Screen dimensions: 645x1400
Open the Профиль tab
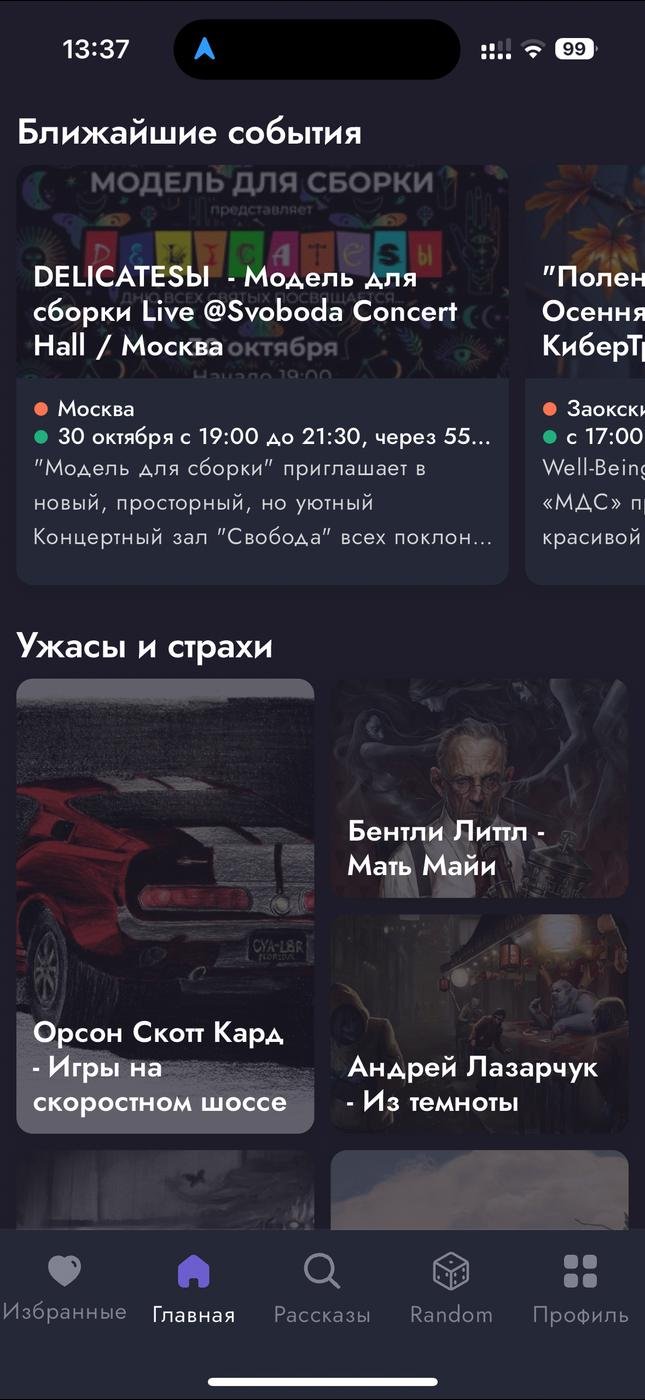(x=580, y=1288)
